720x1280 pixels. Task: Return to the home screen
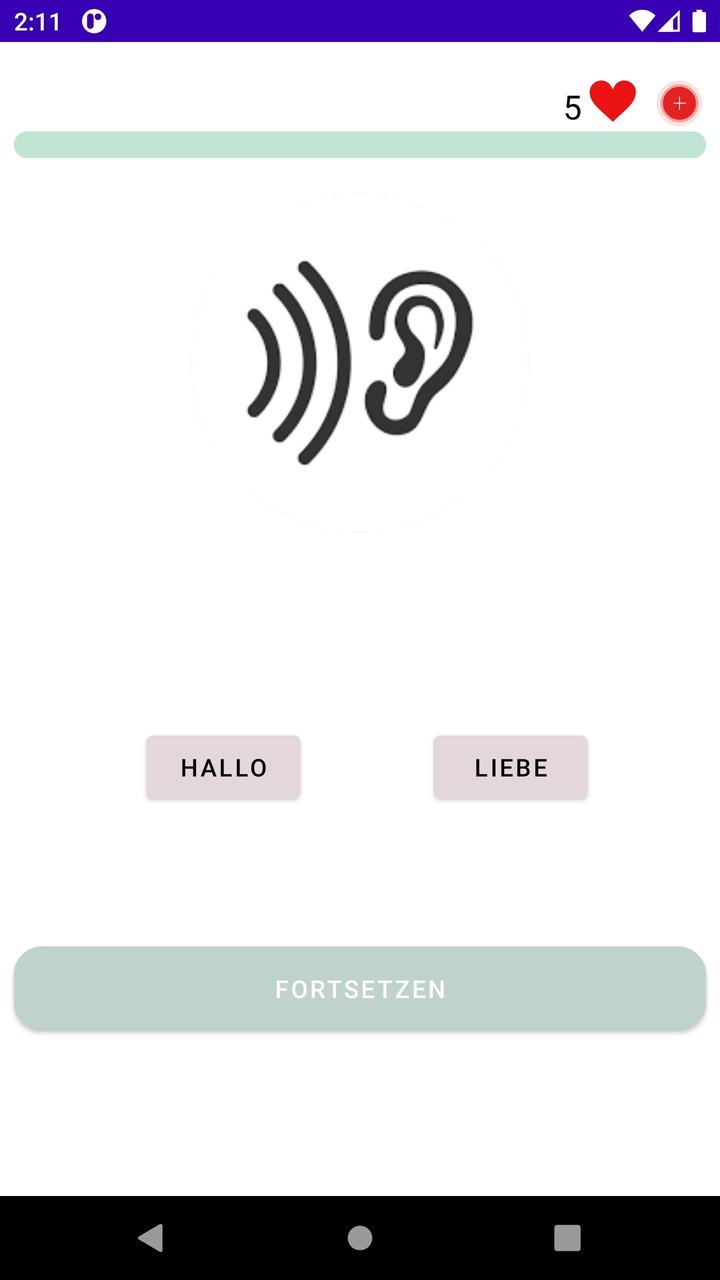(360, 1238)
